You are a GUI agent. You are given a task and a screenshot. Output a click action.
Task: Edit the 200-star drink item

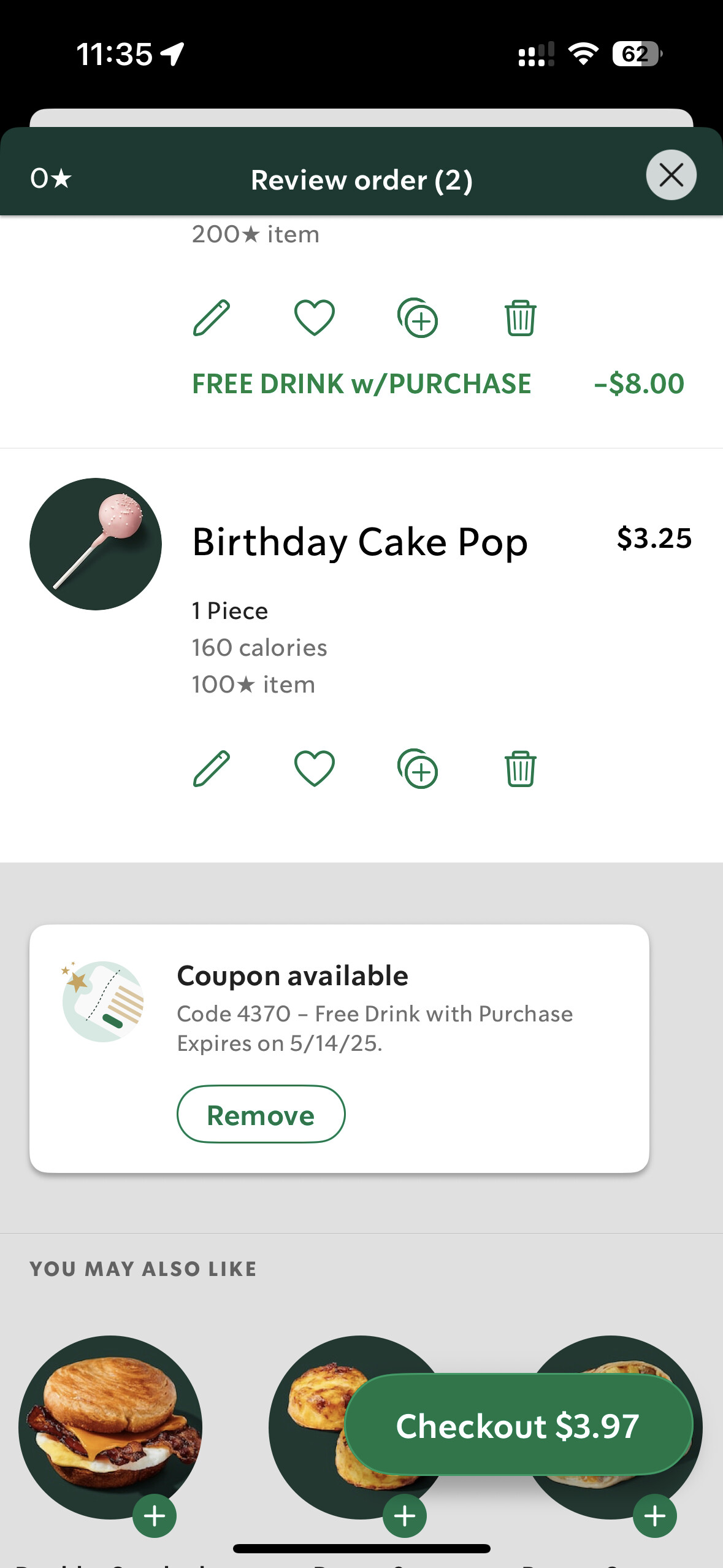pos(212,318)
